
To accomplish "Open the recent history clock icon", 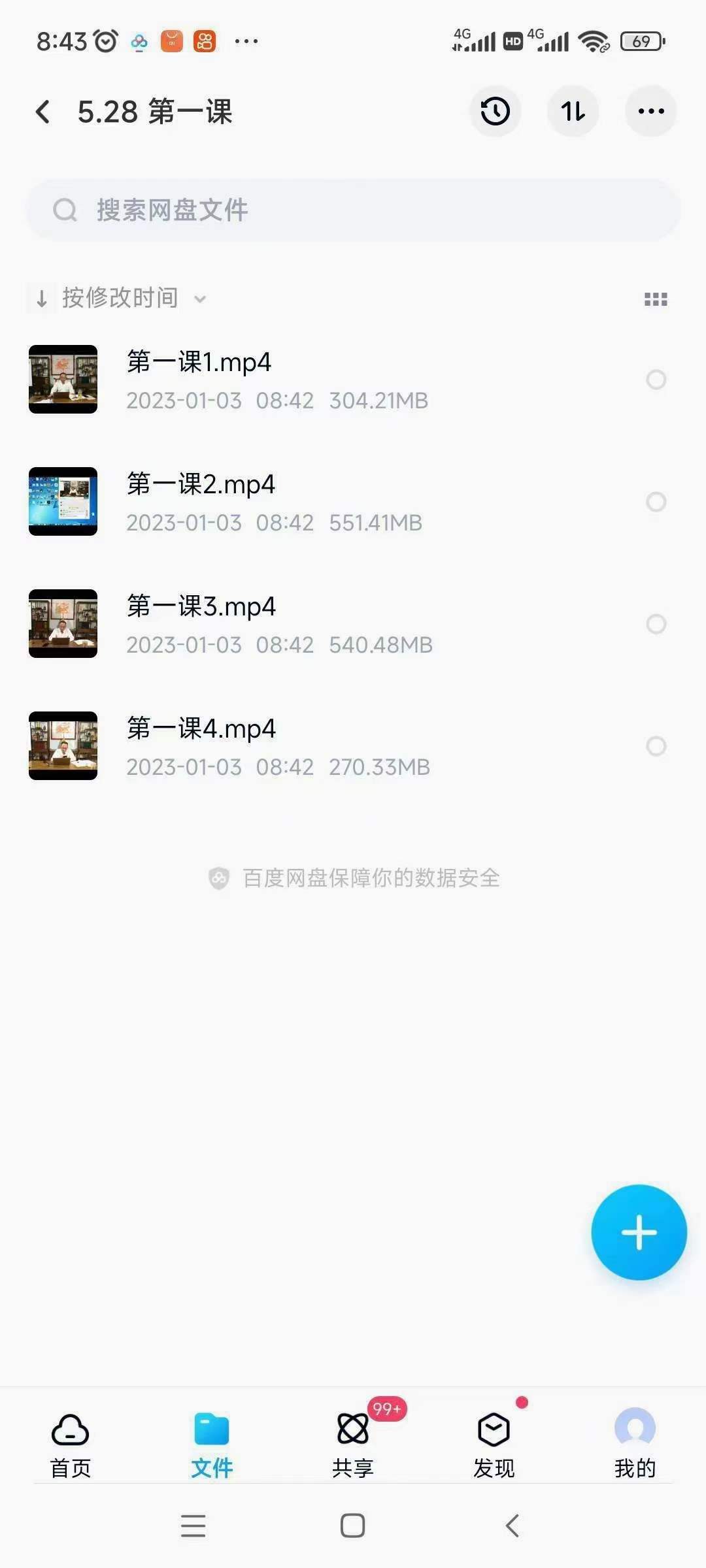I will pyautogui.click(x=495, y=111).
